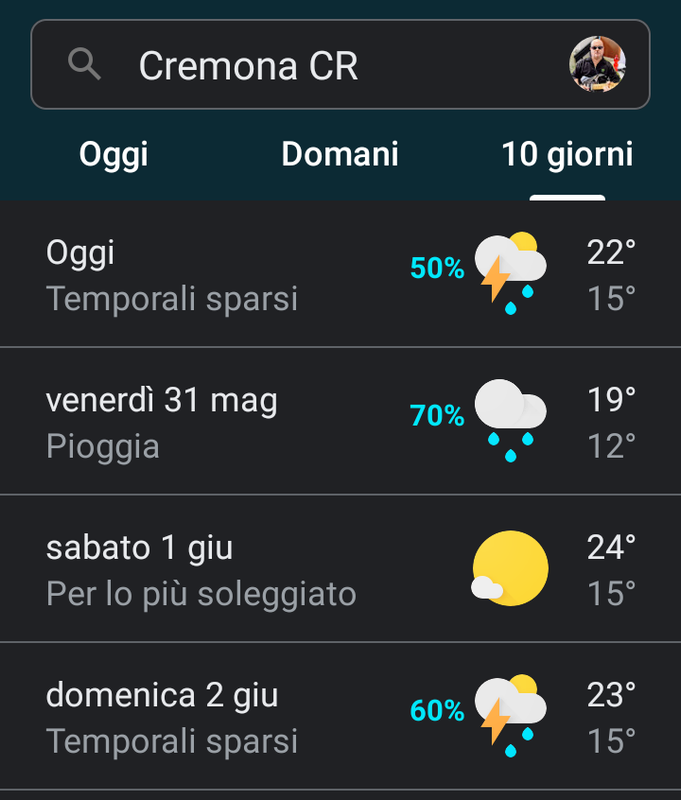Image resolution: width=681 pixels, height=800 pixels.
Task: Switch to the Oggi tab
Action: point(114,155)
